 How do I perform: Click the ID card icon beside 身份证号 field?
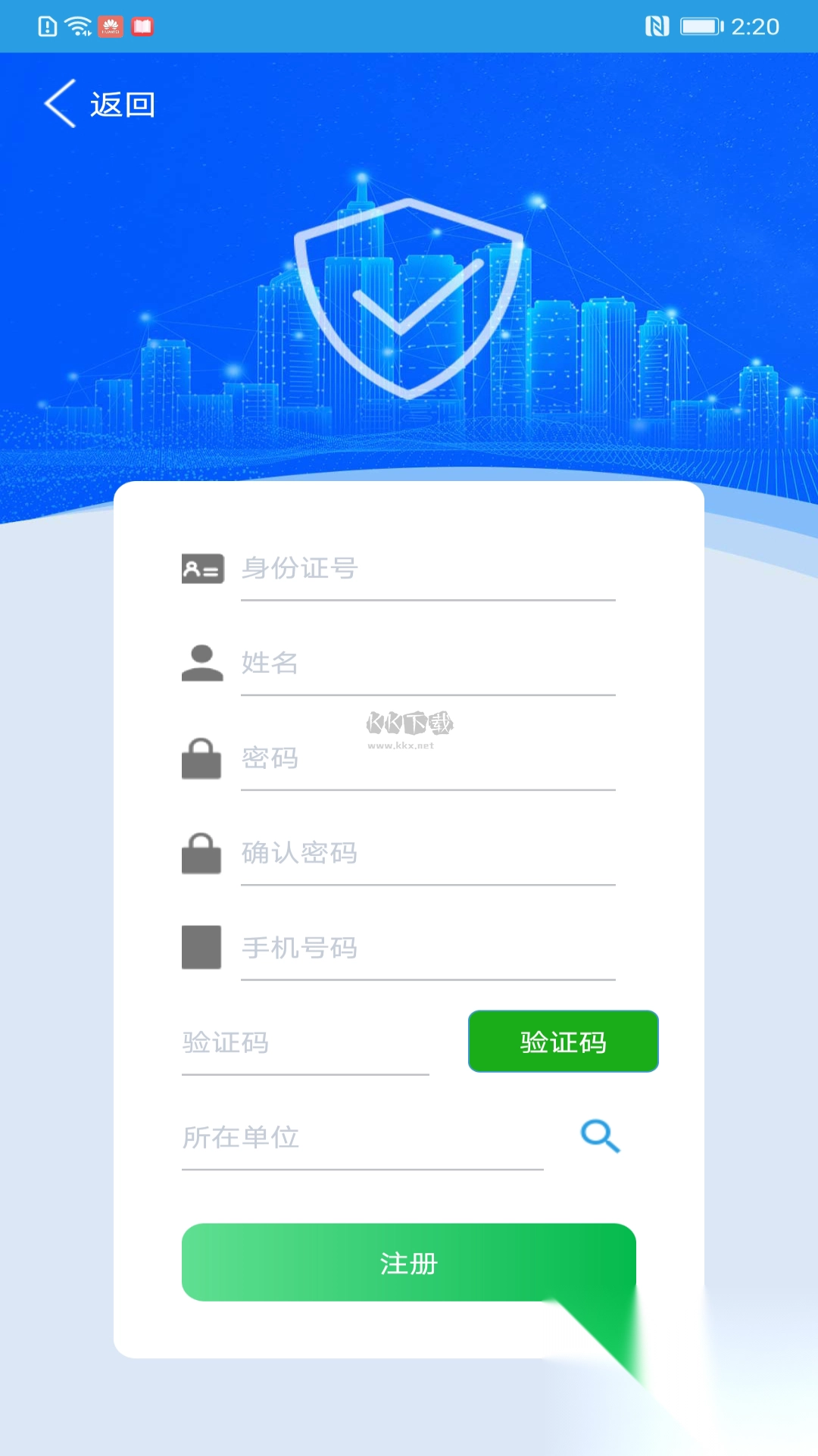201,569
